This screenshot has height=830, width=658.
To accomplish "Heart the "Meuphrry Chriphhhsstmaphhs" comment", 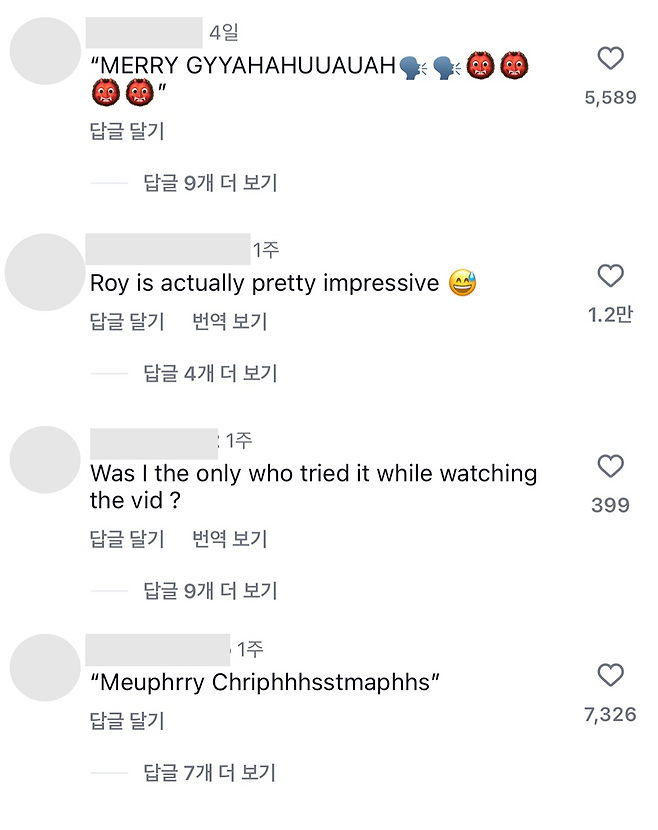I will (610, 675).
